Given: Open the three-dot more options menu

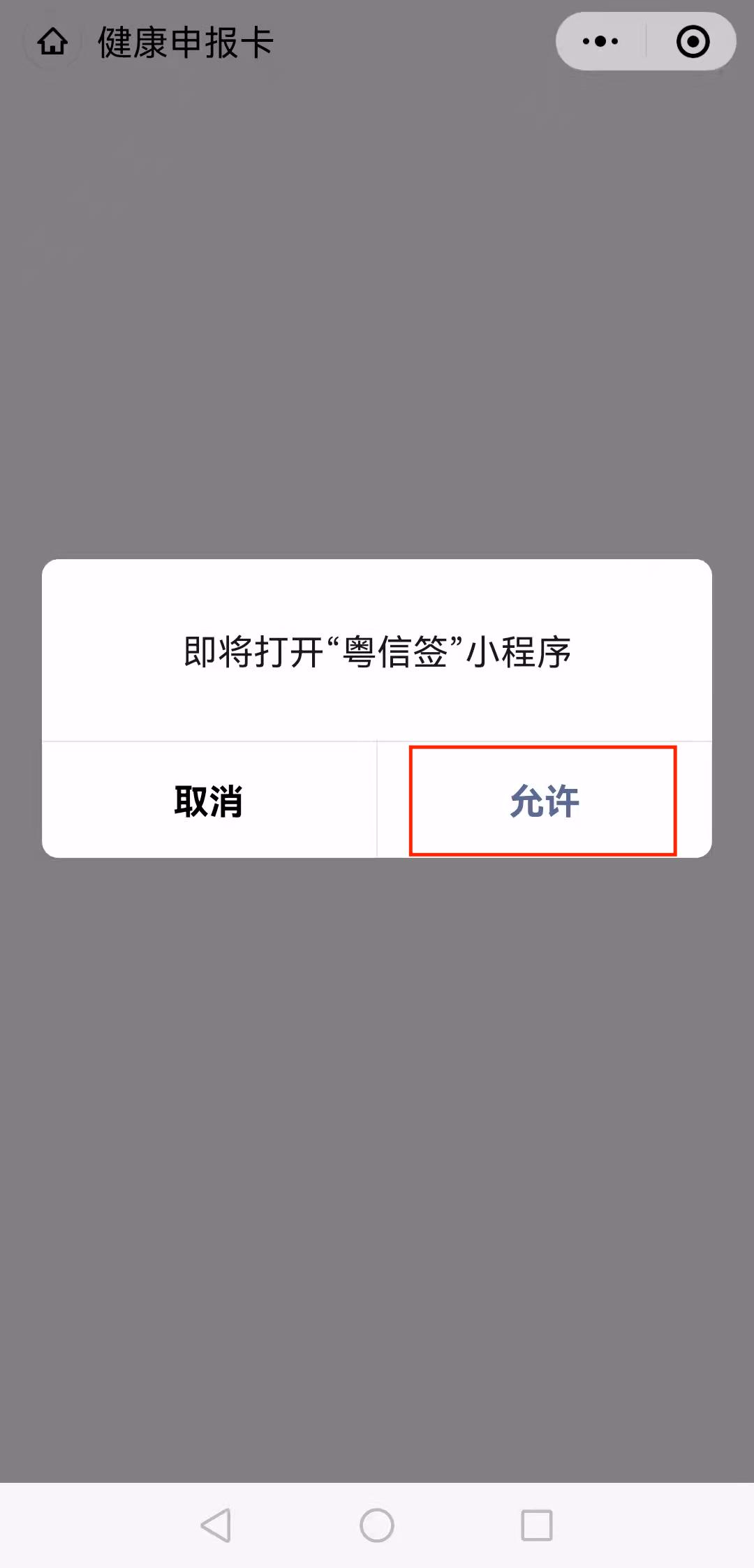Looking at the screenshot, I should [600, 42].
